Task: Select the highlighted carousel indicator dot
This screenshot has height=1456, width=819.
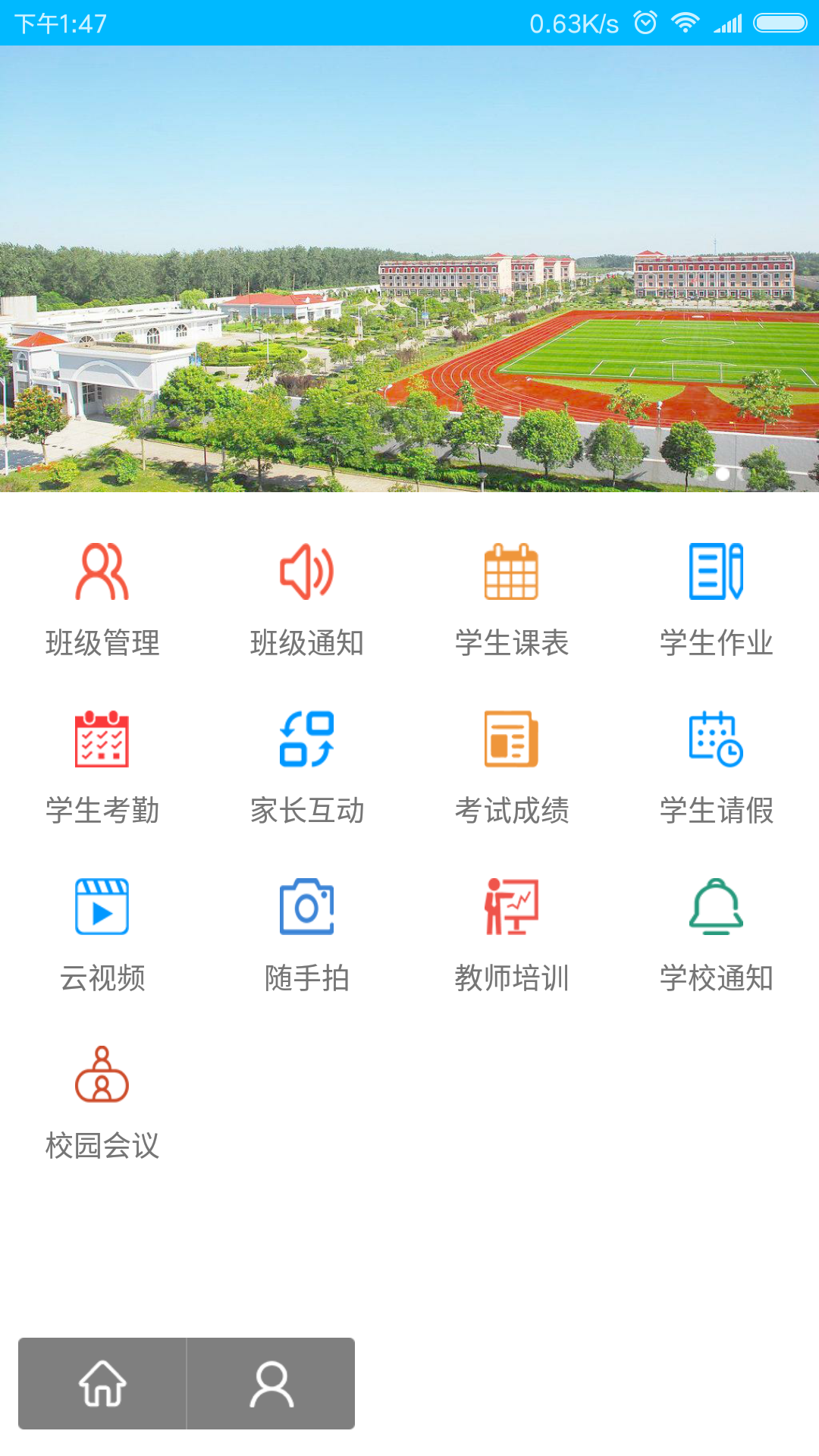Action: click(722, 473)
